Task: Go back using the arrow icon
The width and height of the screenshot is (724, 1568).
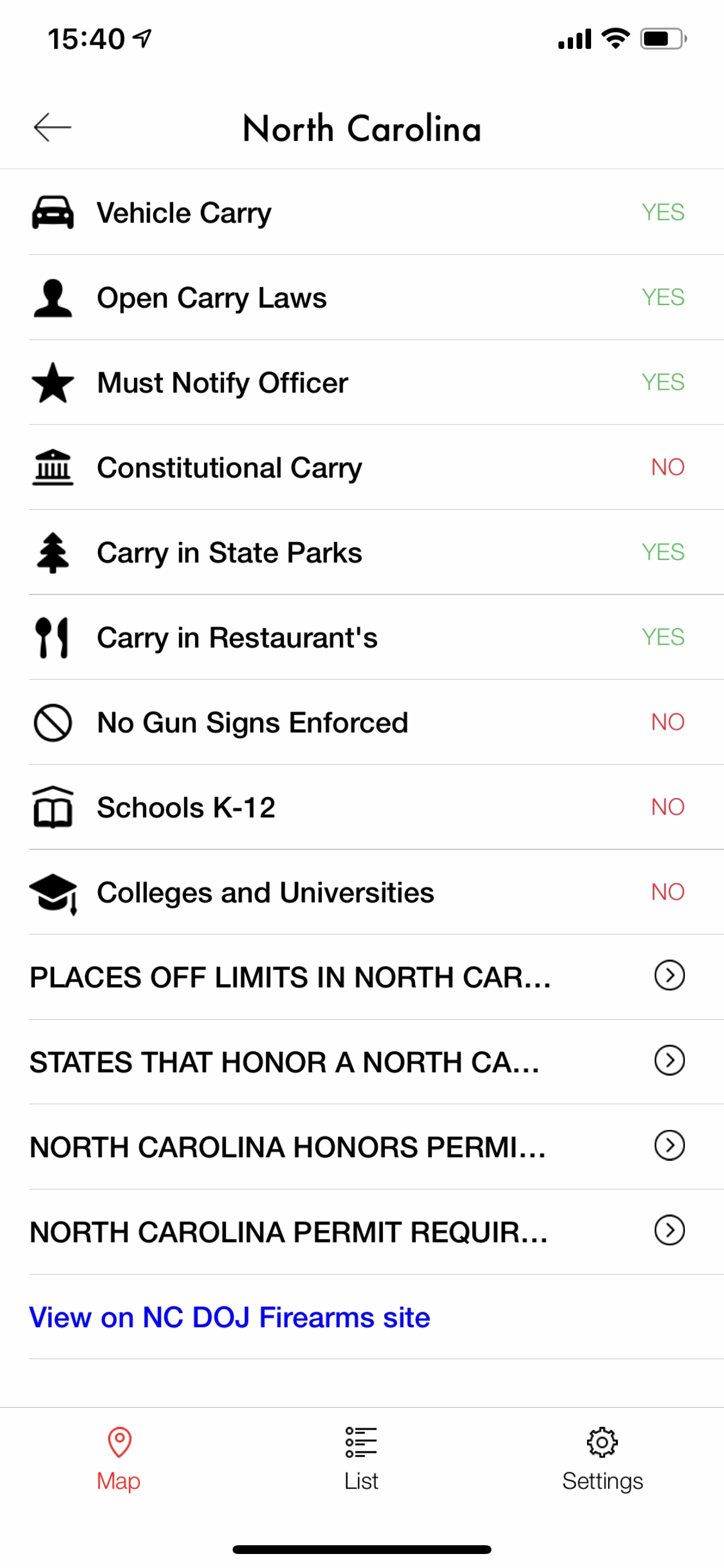Action: click(52, 127)
